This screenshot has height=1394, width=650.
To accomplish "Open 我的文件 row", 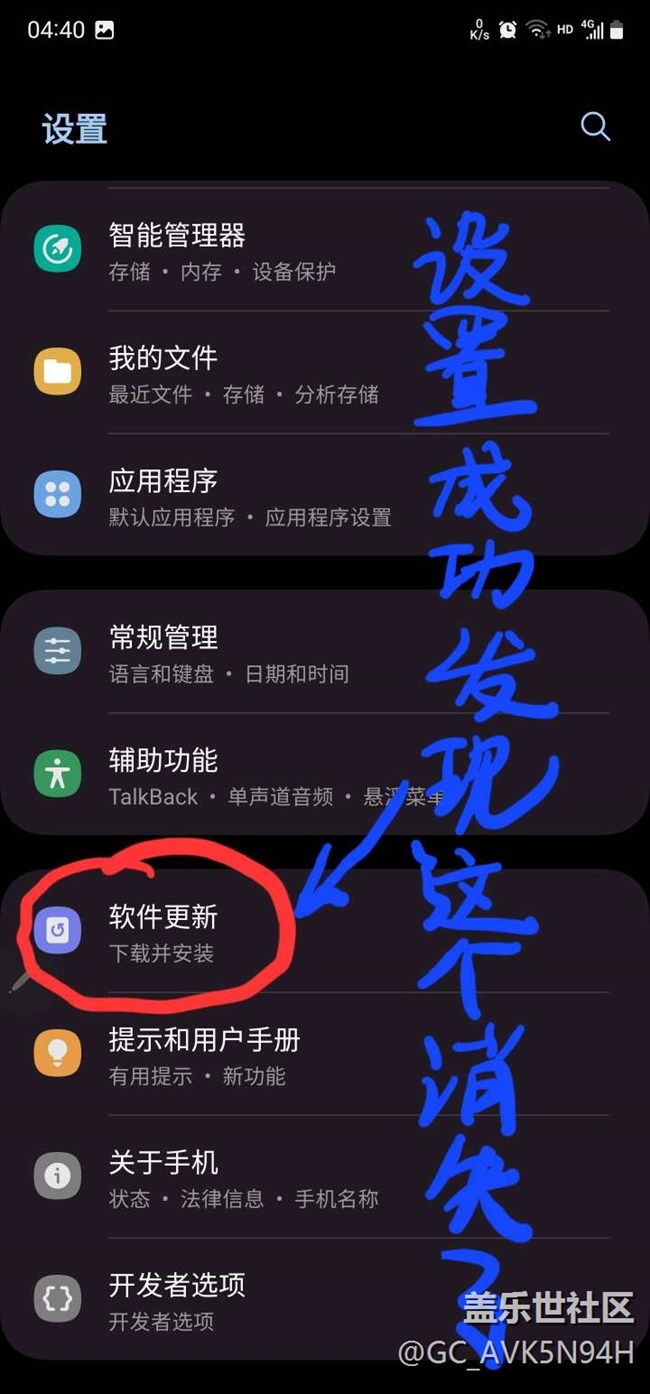I will coord(325,373).
